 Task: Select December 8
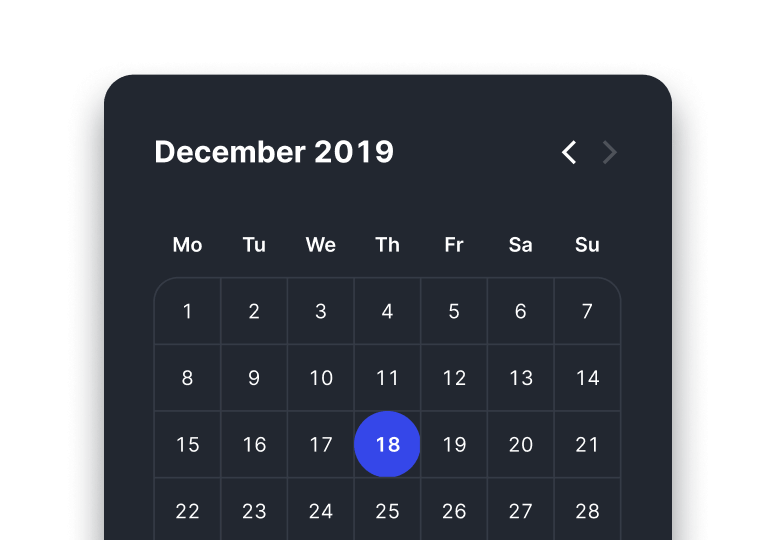187,378
